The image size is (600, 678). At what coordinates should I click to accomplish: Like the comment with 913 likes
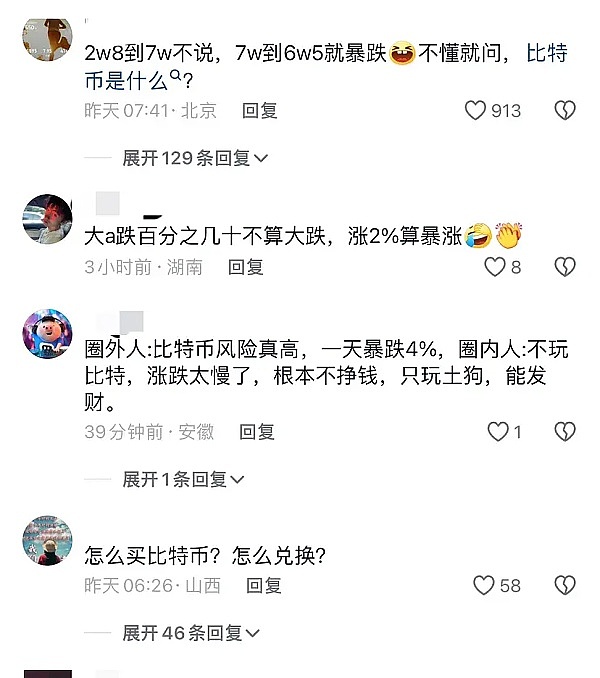coord(477,111)
